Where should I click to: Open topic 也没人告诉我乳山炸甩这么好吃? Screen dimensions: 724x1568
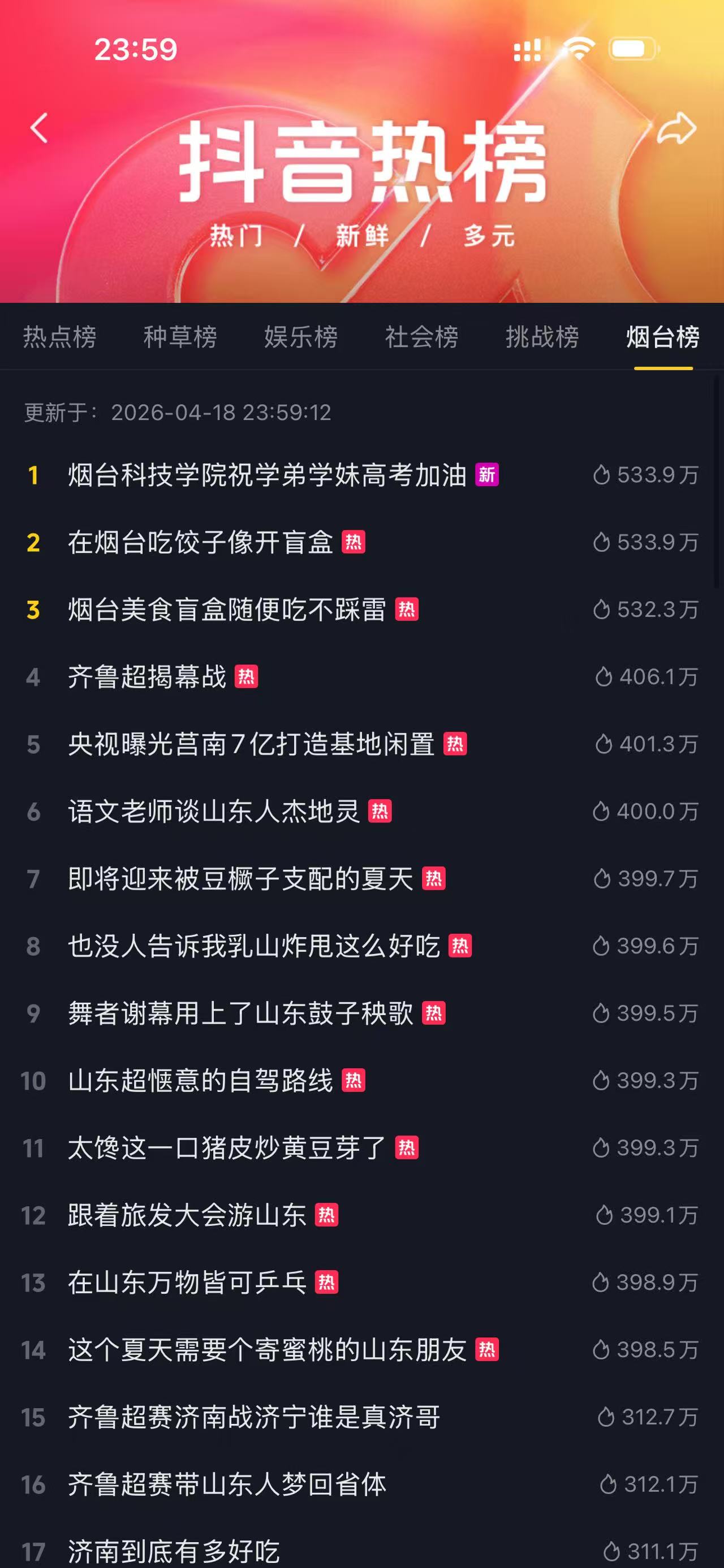pyautogui.click(x=253, y=946)
